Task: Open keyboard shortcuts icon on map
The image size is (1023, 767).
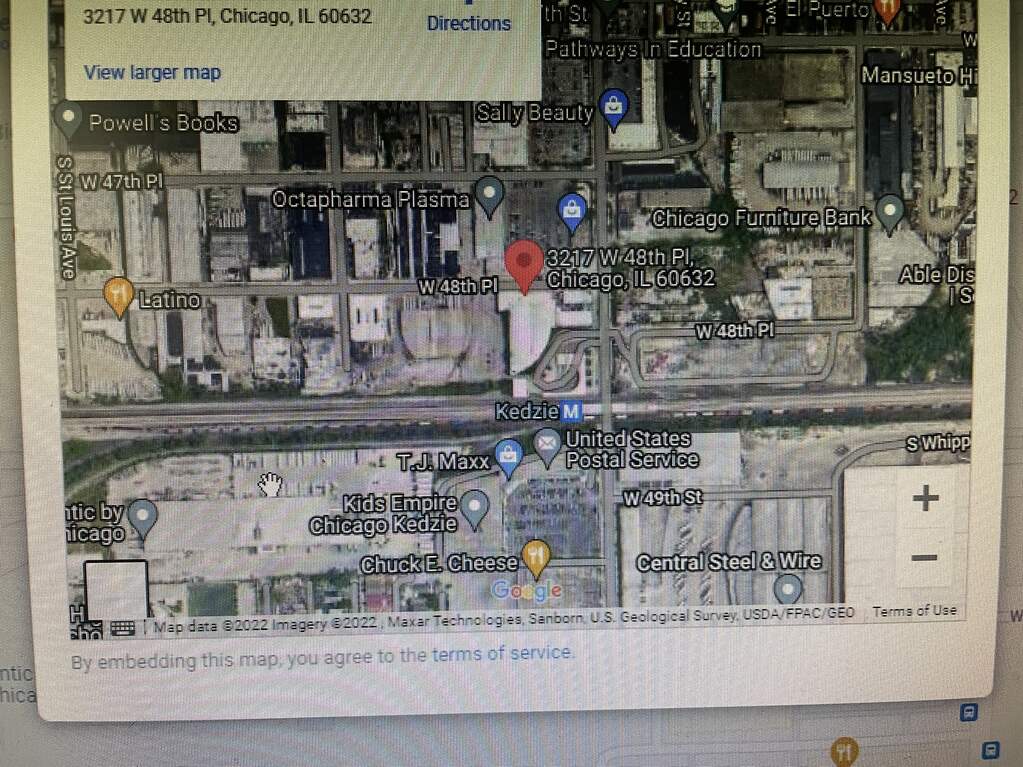Action: point(122,627)
